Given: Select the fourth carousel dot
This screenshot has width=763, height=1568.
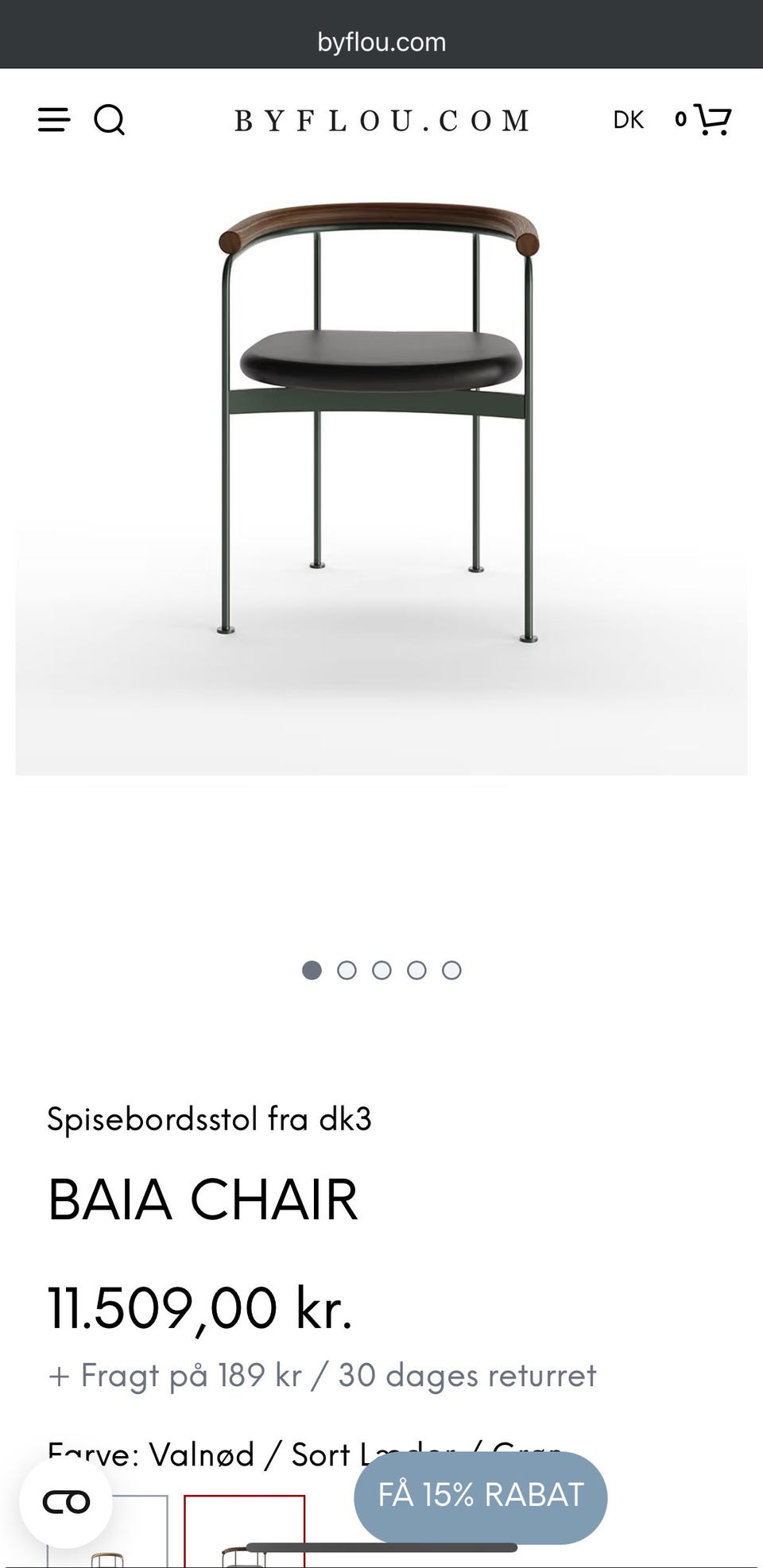Looking at the screenshot, I should 416,970.
